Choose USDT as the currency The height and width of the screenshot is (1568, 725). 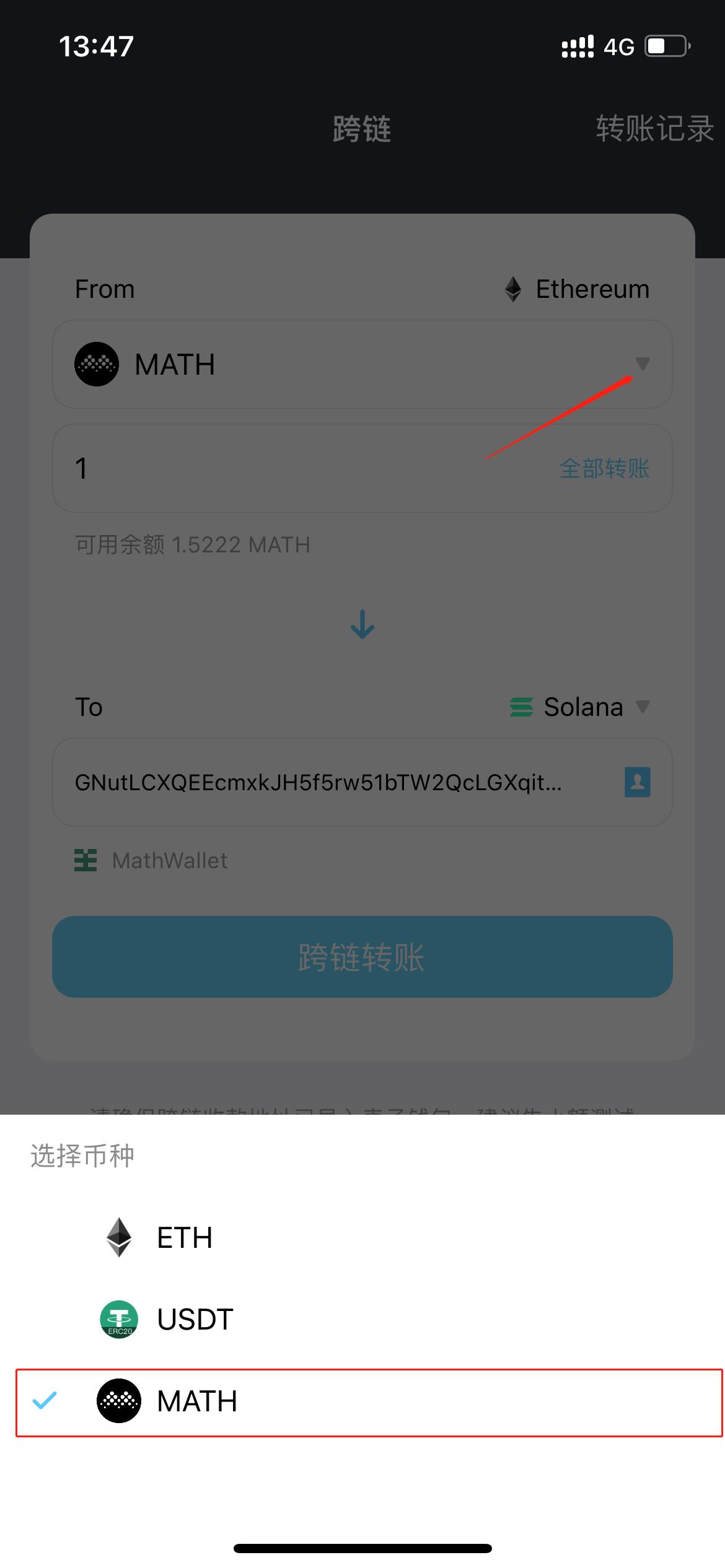tap(362, 1319)
